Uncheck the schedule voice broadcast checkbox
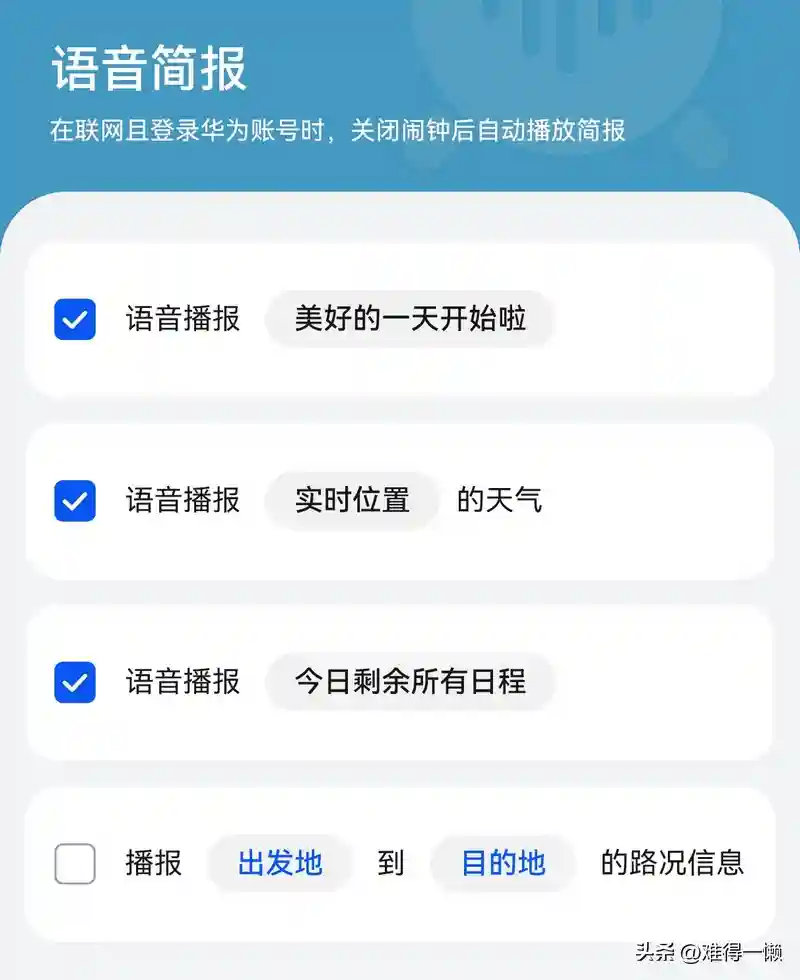This screenshot has width=800, height=980. (75, 682)
